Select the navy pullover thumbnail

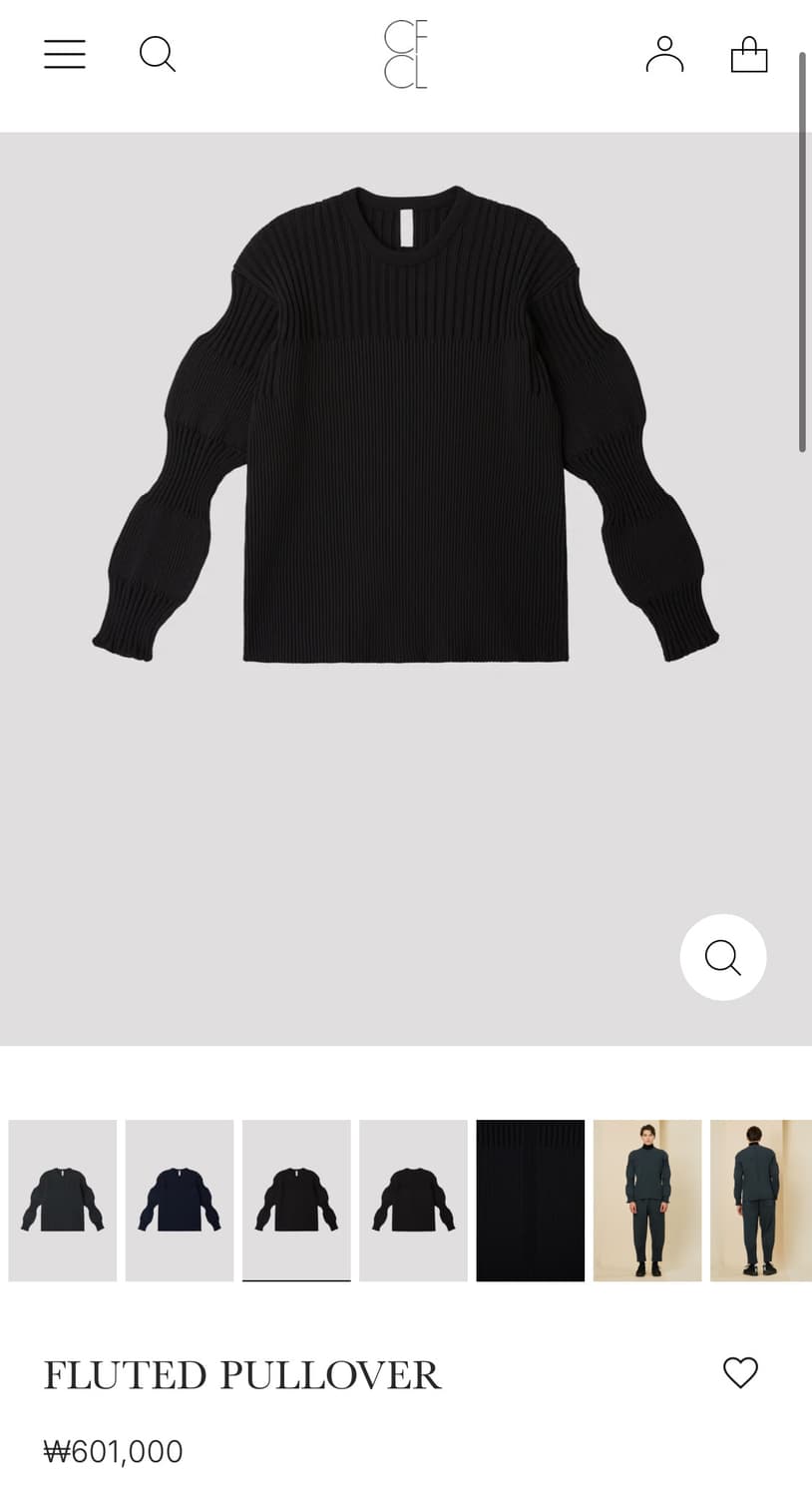(x=180, y=1201)
